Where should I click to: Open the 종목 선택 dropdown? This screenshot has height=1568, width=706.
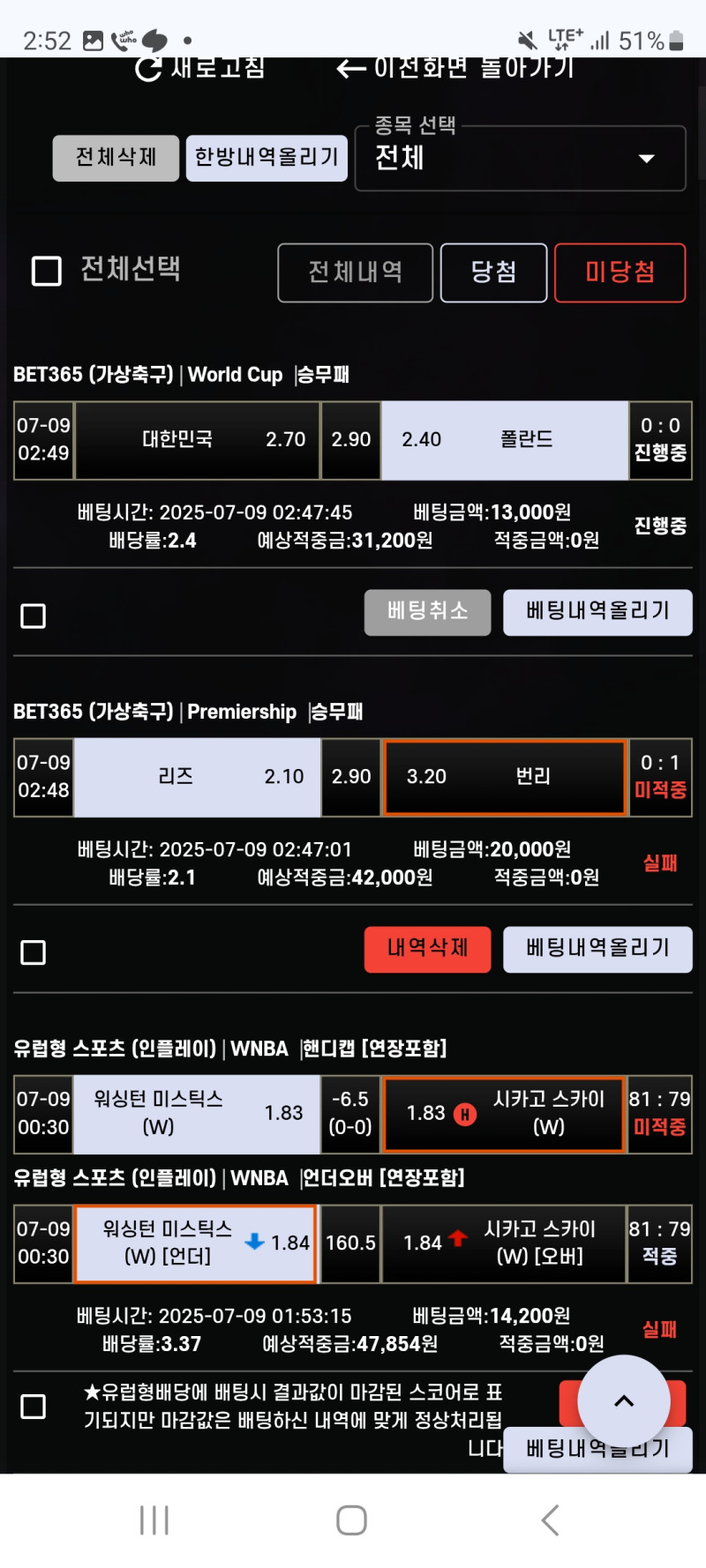(x=520, y=159)
